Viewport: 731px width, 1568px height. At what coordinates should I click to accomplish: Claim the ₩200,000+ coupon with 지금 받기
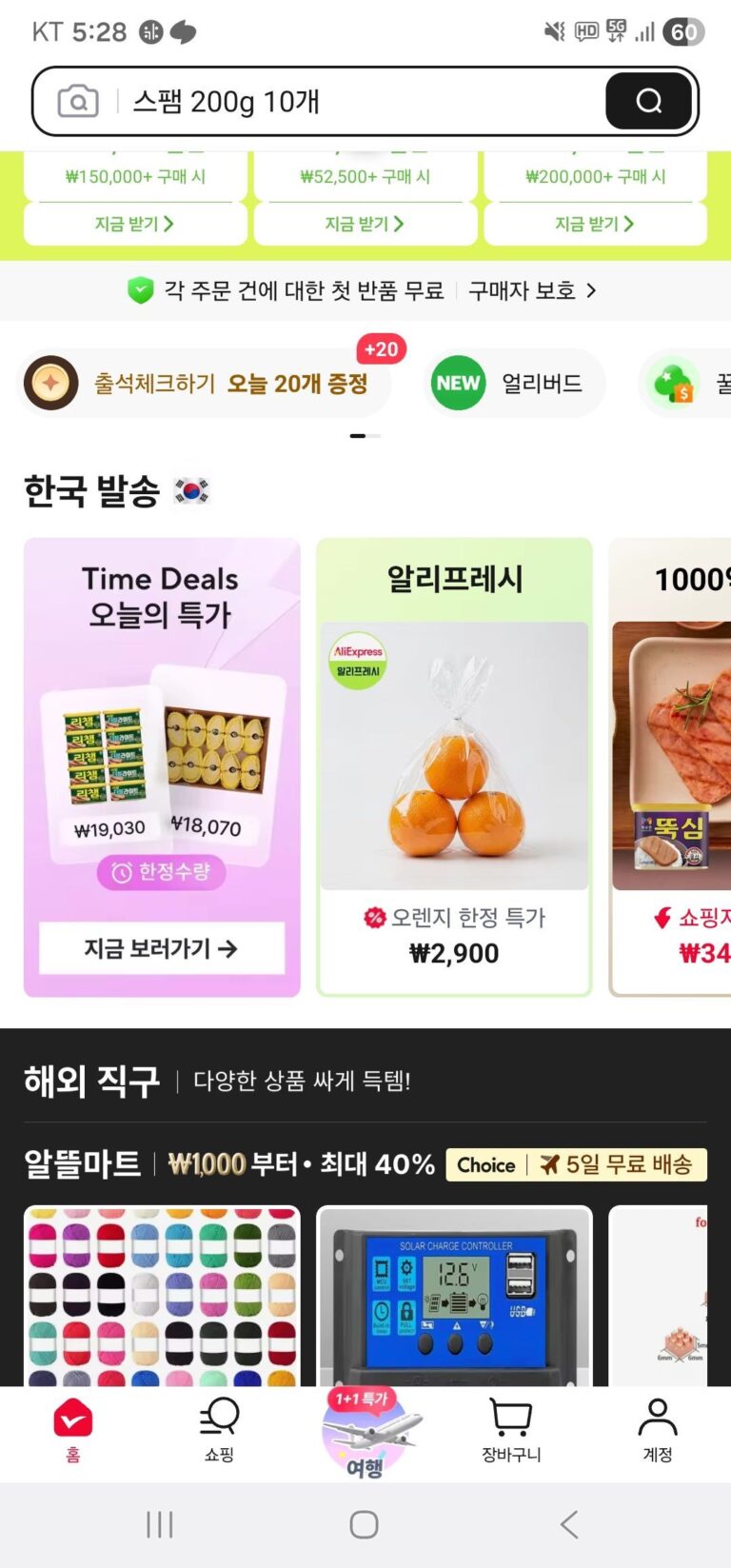click(x=595, y=224)
